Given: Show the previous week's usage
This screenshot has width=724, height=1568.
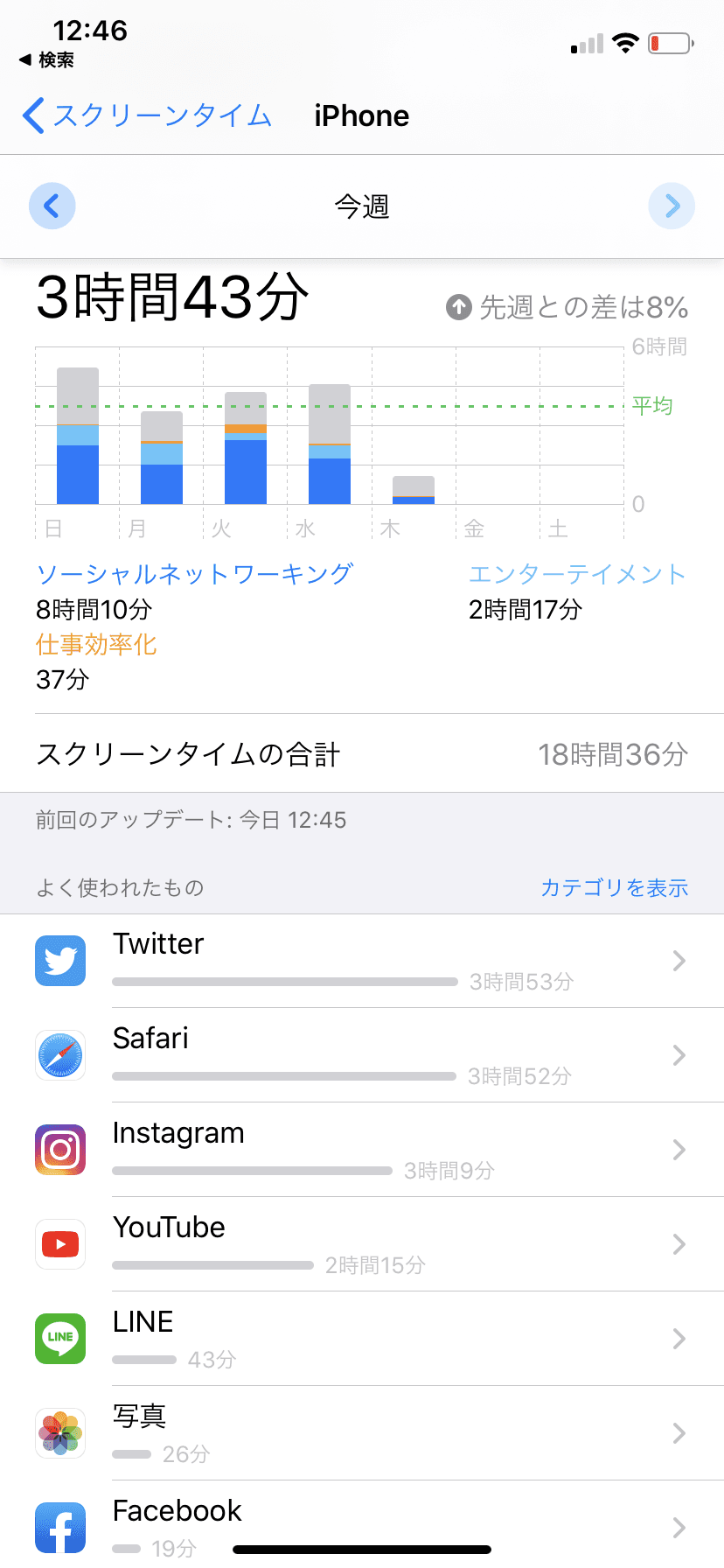Looking at the screenshot, I should (x=52, y=206).
